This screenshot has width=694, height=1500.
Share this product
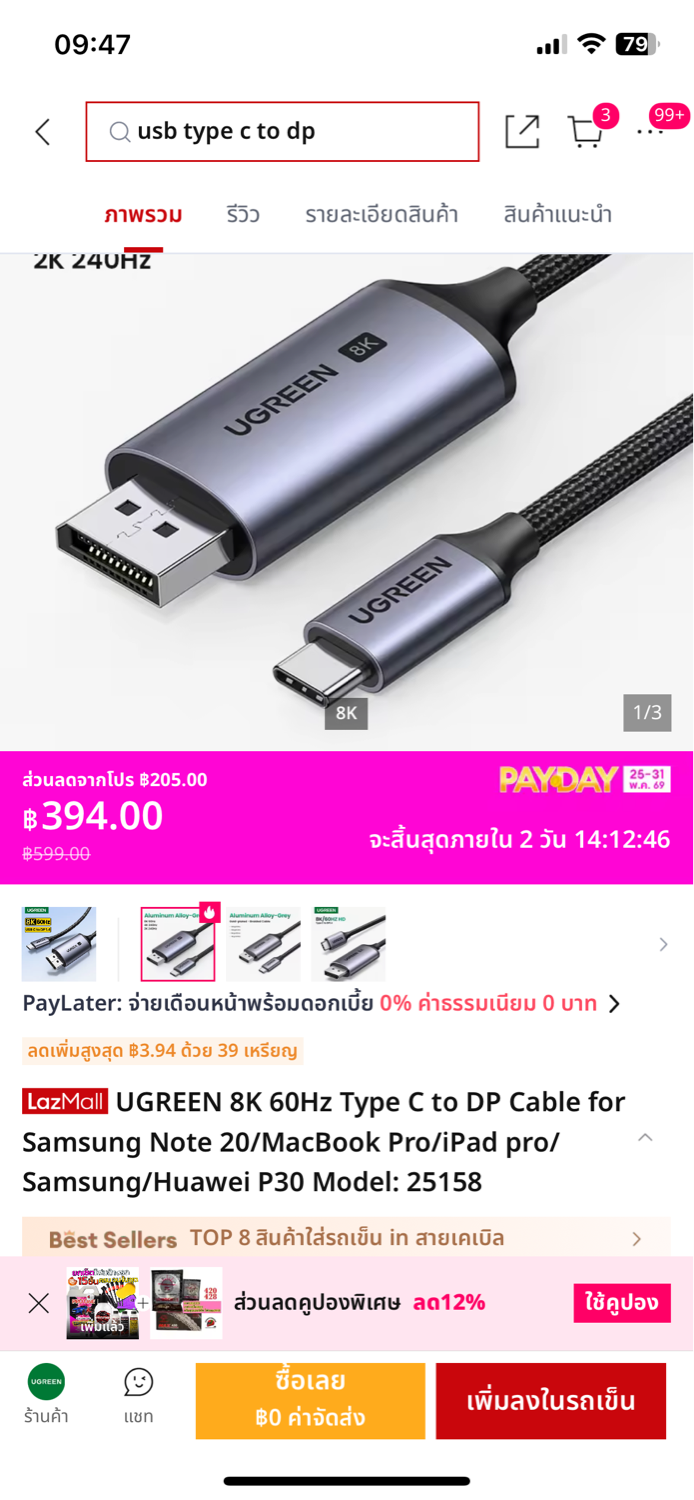pyautogui.click(x=522, y=132)
